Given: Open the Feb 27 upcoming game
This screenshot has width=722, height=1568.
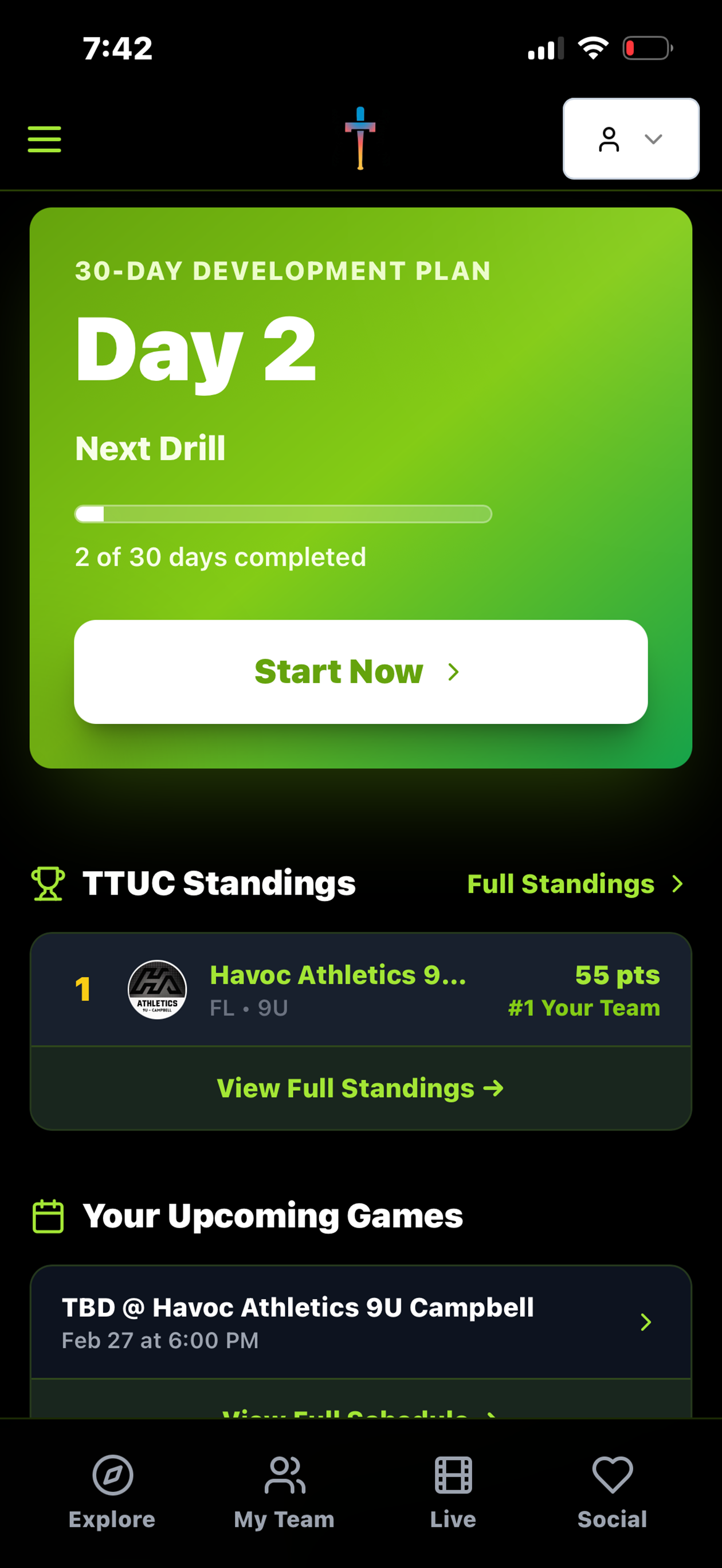Looking at the screenshot, I should click(360, 1322).
